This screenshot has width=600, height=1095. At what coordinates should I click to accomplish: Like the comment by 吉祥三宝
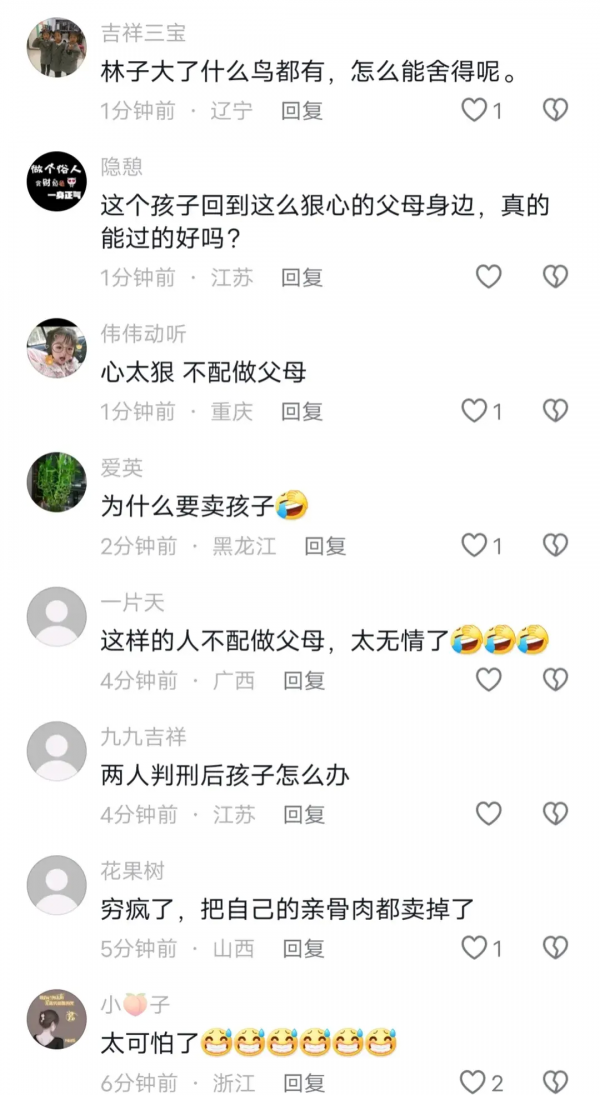pos(474,110)
